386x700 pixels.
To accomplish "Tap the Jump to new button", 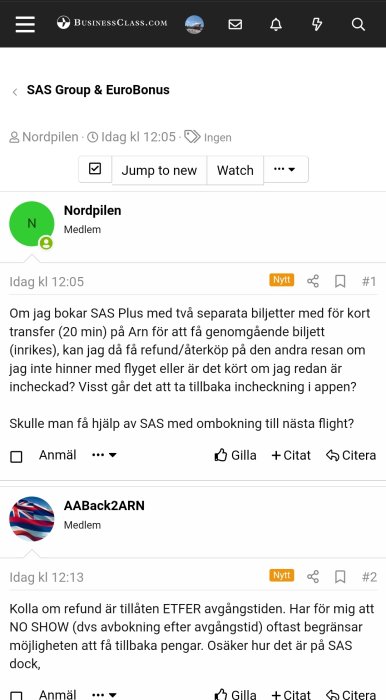I will (159, 170).
